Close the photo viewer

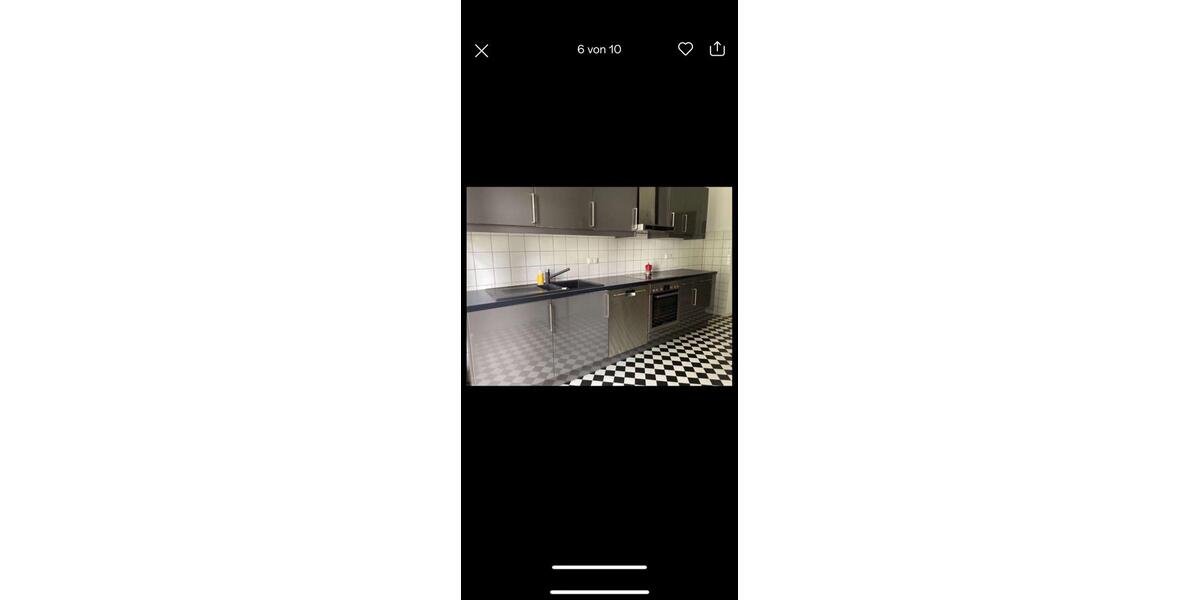coord(481,50)
